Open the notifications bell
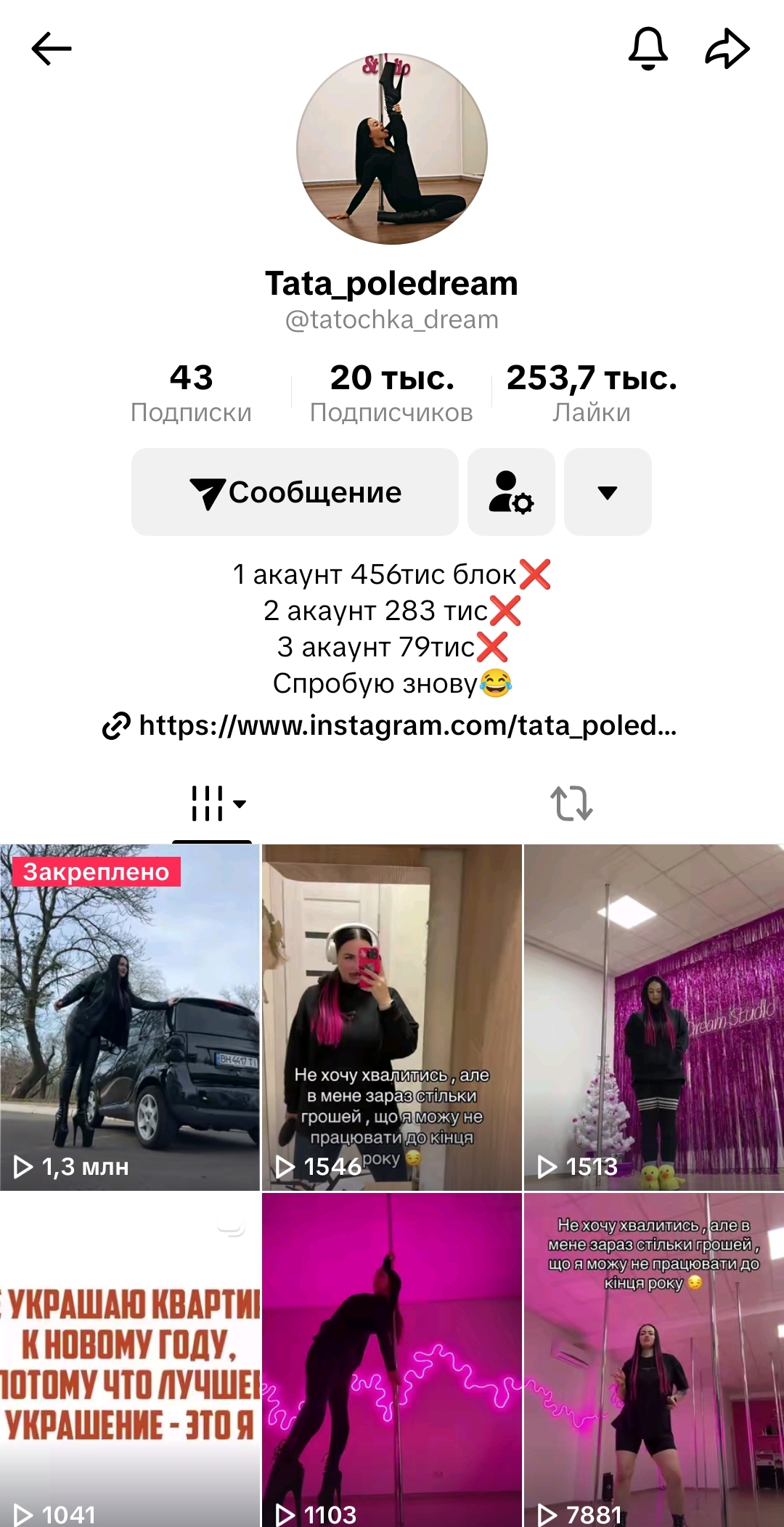Screen dimensions: 784x1527 [648, 49]
